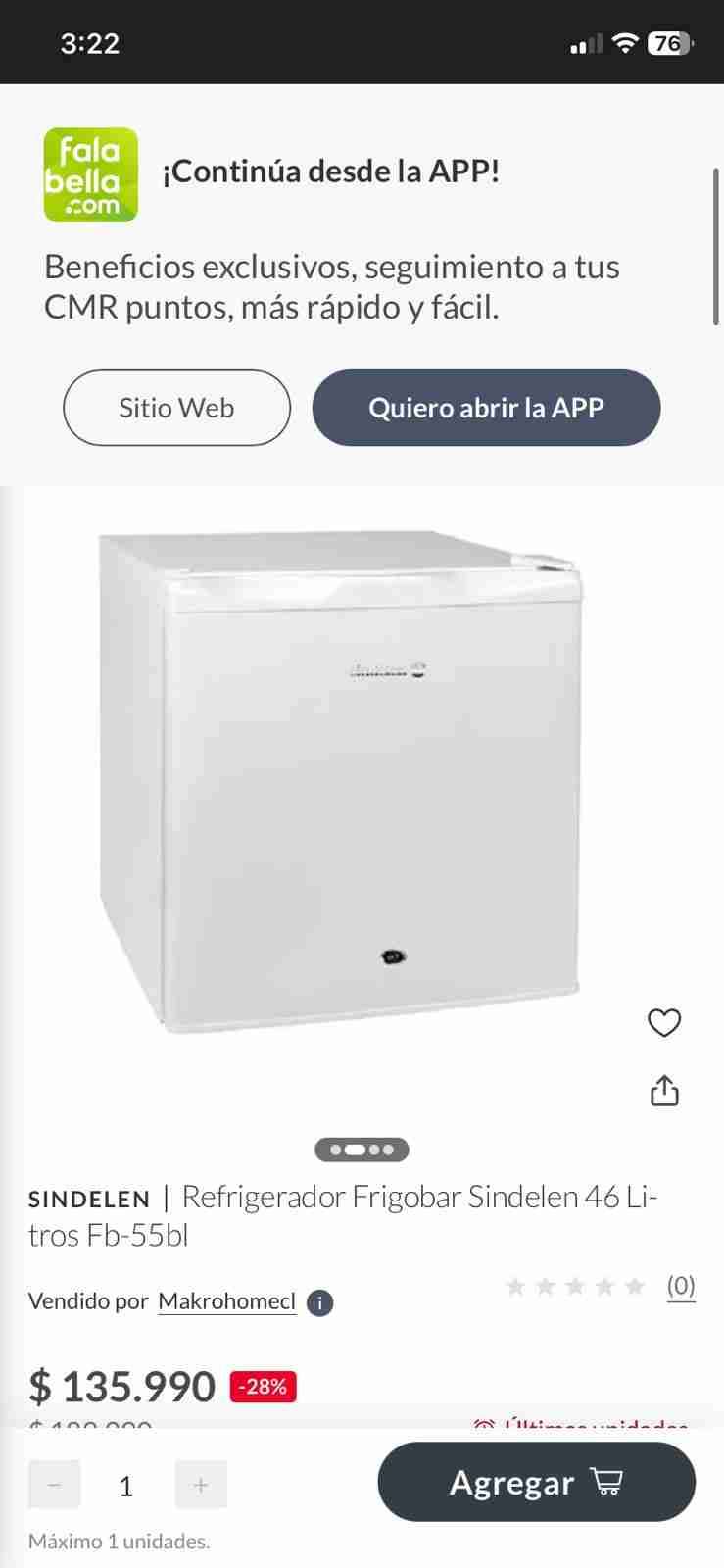The width and height of the screenshot is (724, 1568).
Task: Open the Sindelen frigobar product image
Action: click(341, 784)
